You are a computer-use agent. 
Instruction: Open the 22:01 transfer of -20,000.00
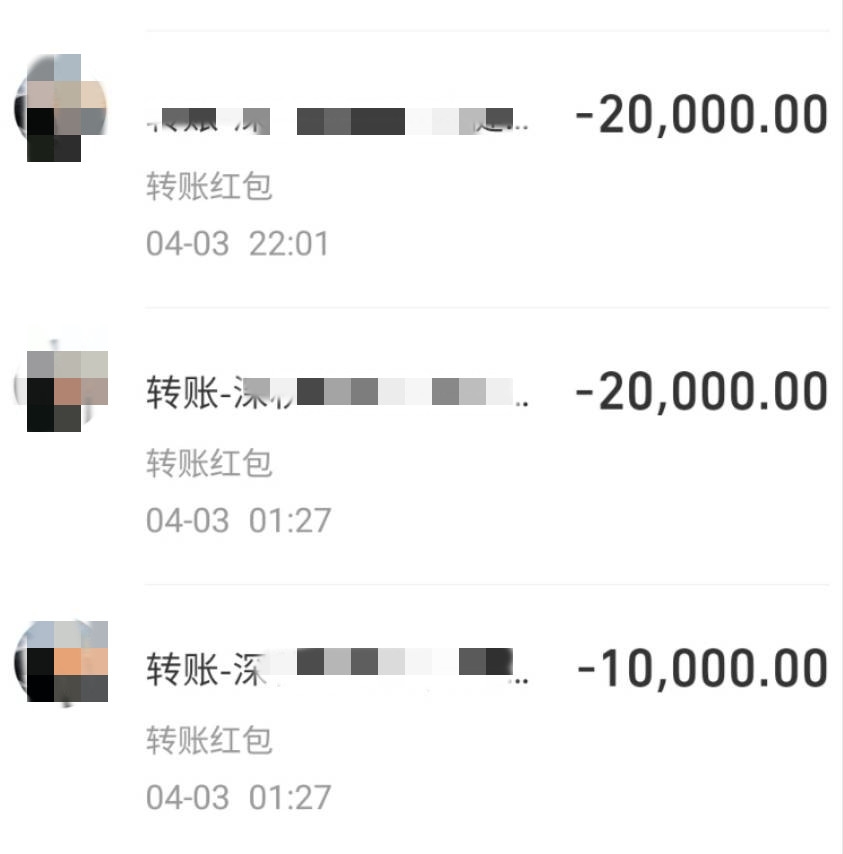coord(420,170)
